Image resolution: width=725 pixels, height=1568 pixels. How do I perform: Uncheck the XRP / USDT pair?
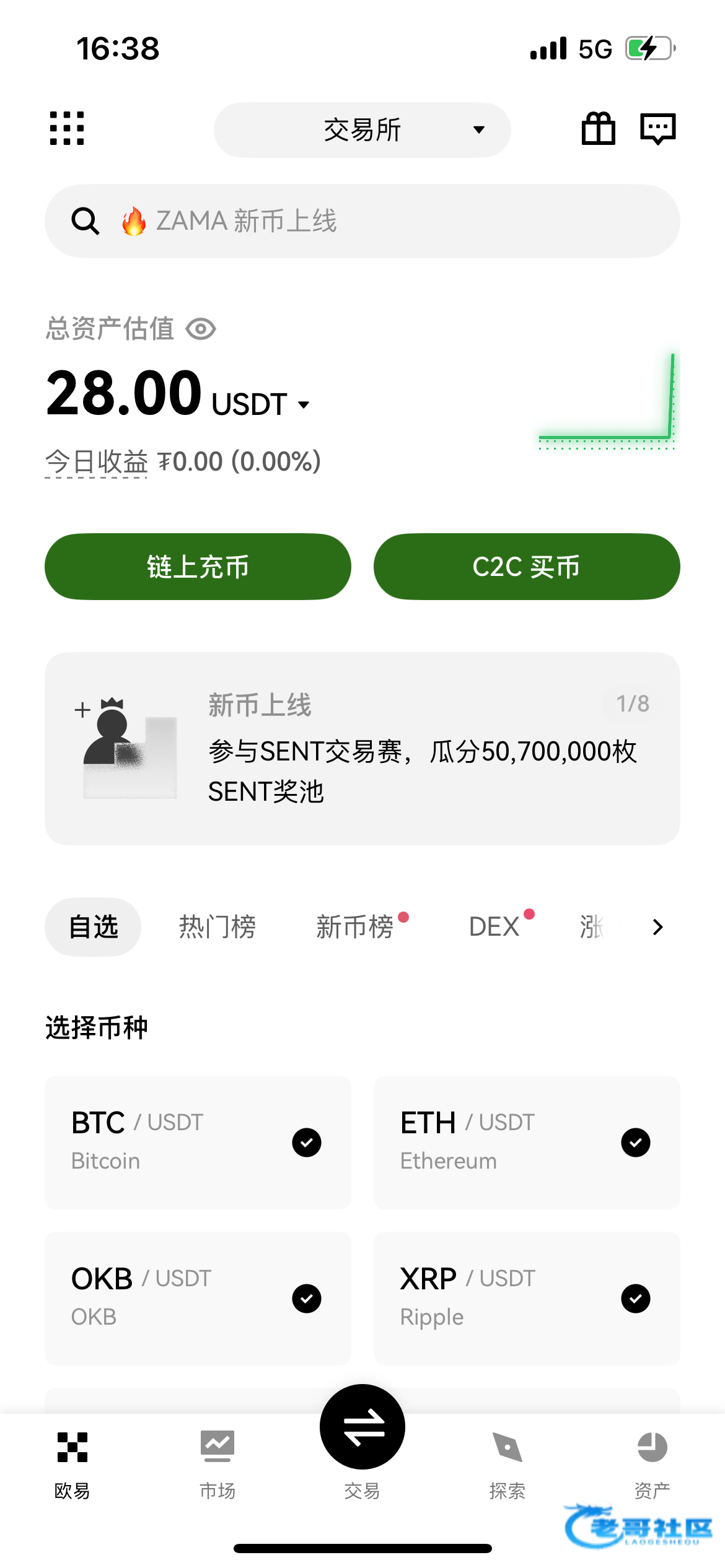point(635,1299)
